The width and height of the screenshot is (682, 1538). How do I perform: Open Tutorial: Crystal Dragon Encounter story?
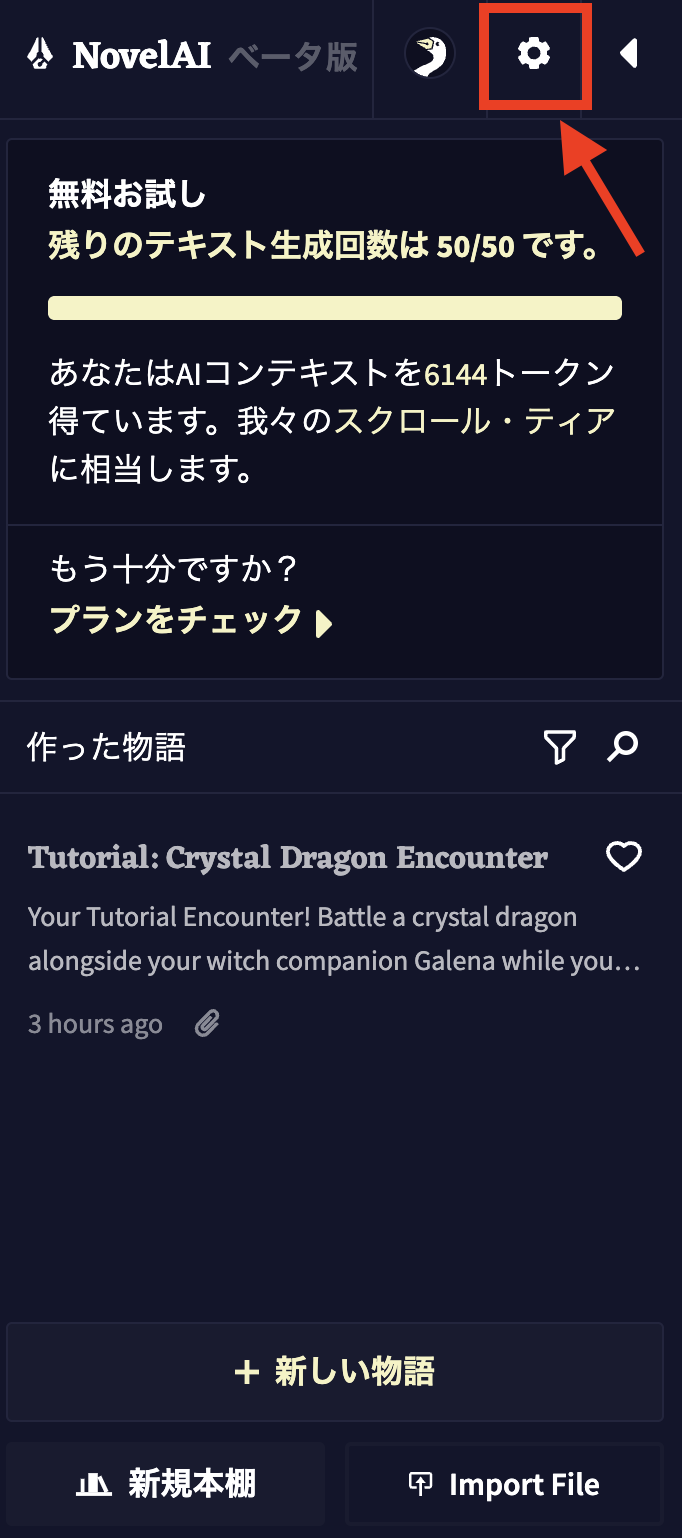click(288, 858)
